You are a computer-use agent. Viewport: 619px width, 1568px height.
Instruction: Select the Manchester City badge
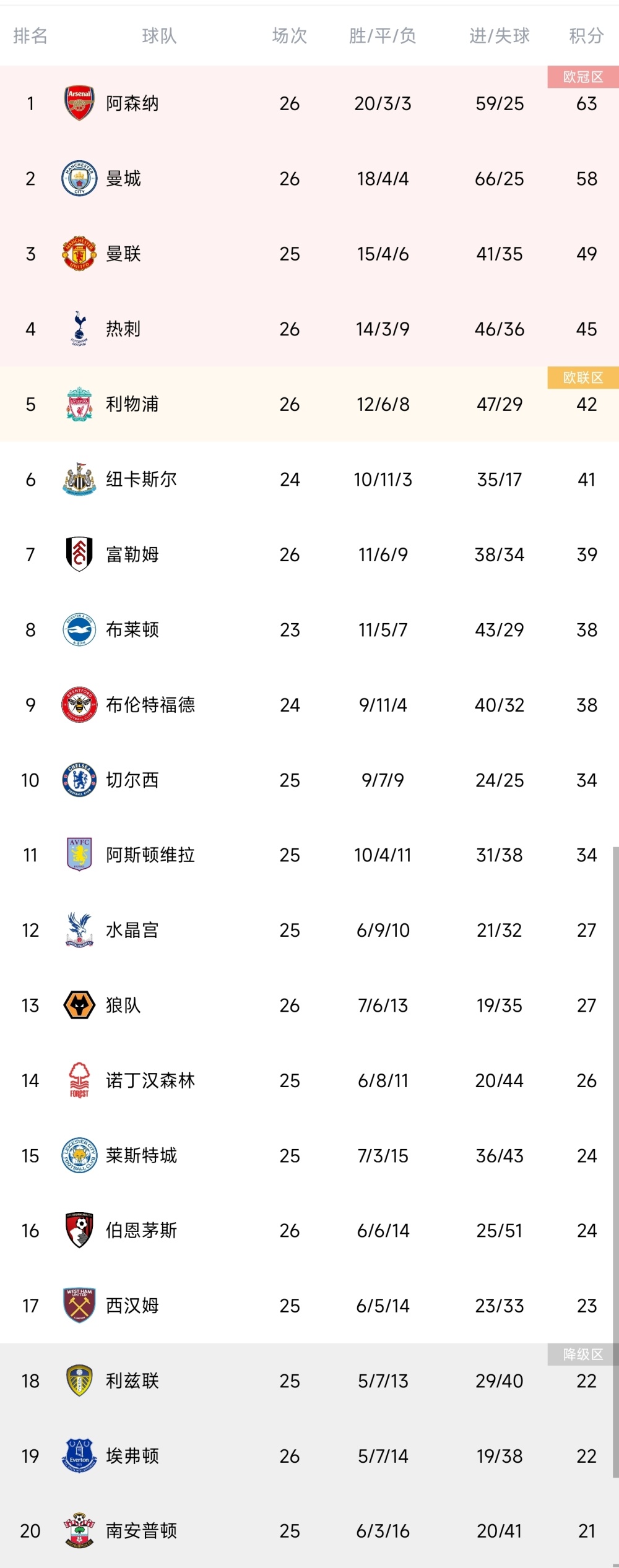(x=78, y=179)
